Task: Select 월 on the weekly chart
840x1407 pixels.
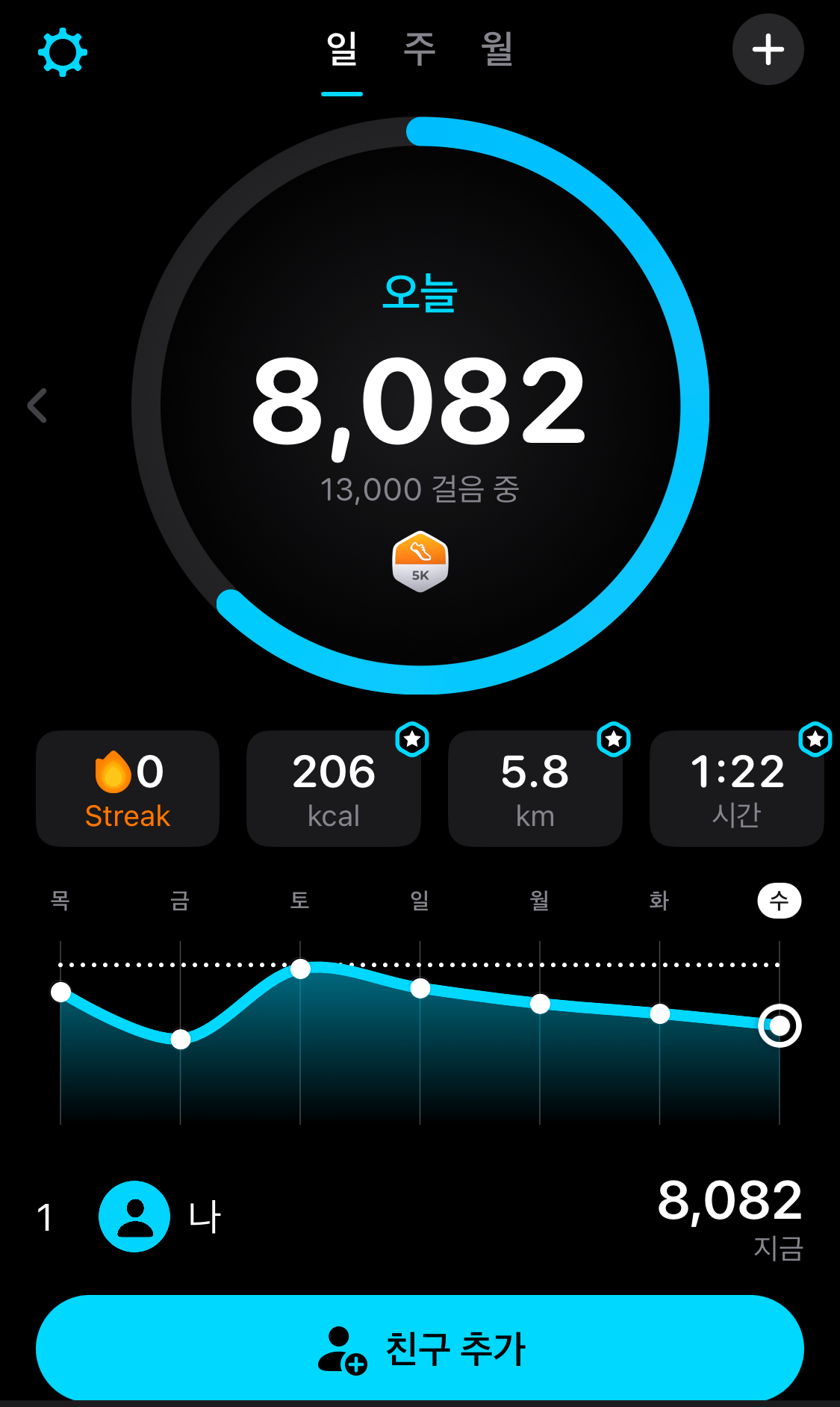Action: click(x=540, y=901)
